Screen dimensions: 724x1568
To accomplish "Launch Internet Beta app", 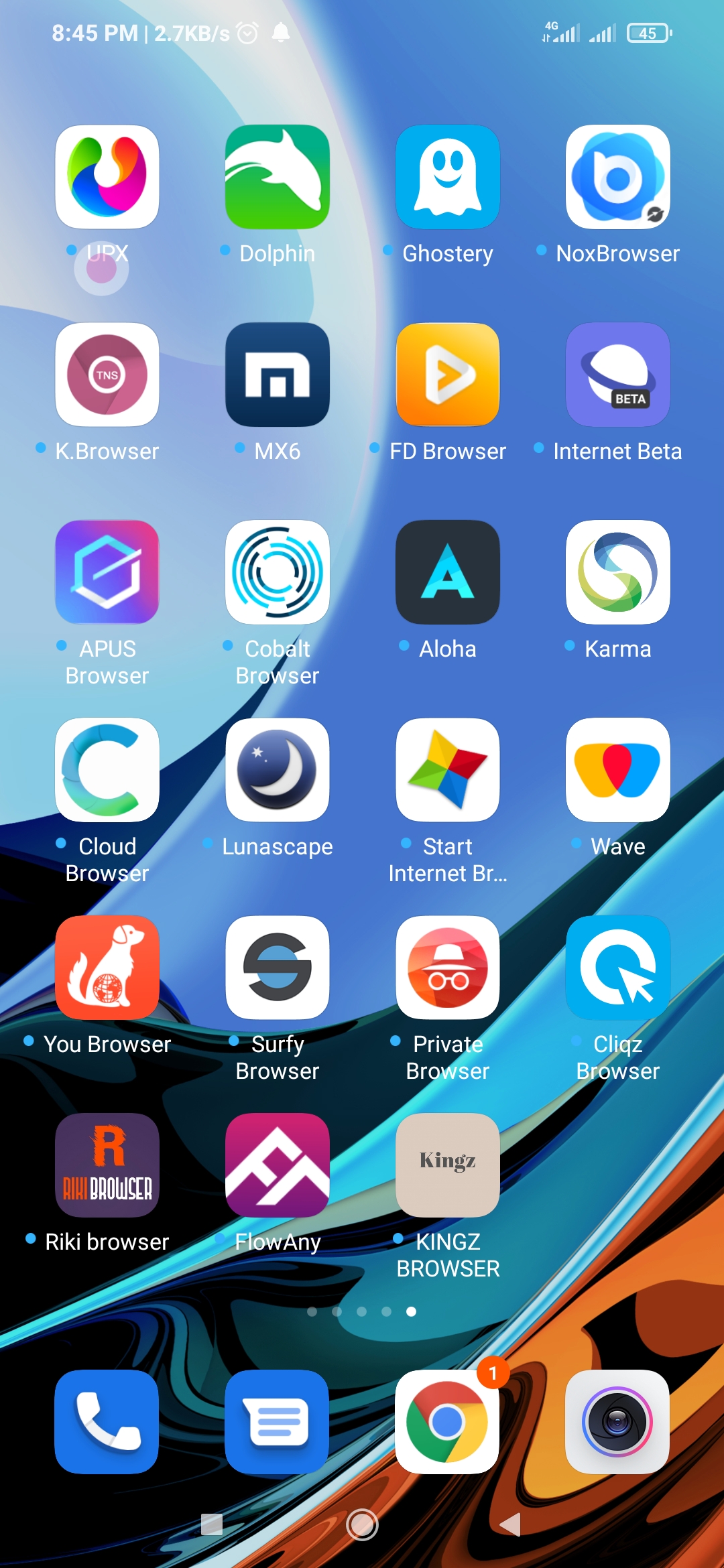I will click(x=618, y=375).
